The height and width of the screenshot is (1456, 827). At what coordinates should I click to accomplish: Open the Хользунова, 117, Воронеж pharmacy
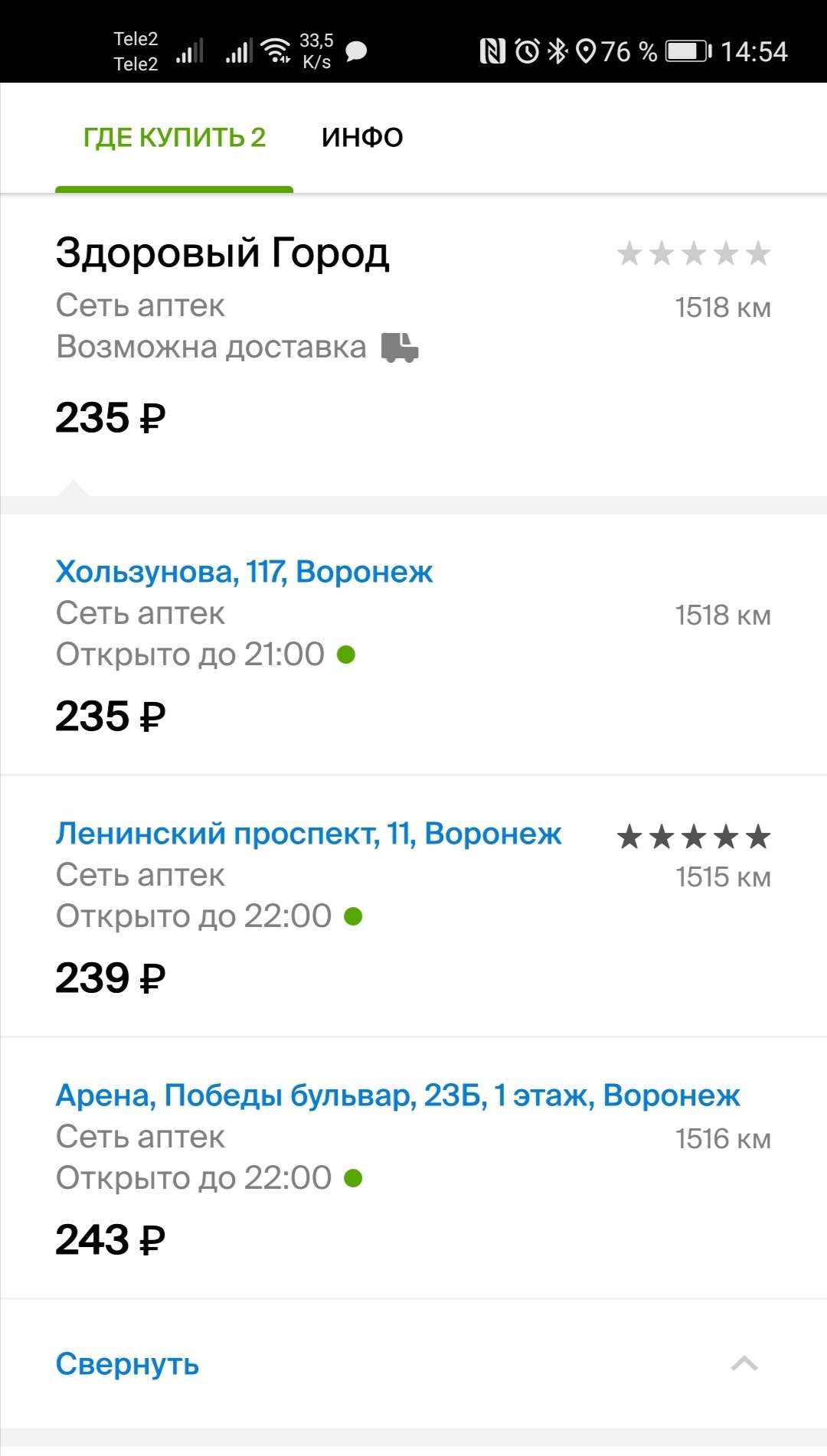[x=244, y=572]
